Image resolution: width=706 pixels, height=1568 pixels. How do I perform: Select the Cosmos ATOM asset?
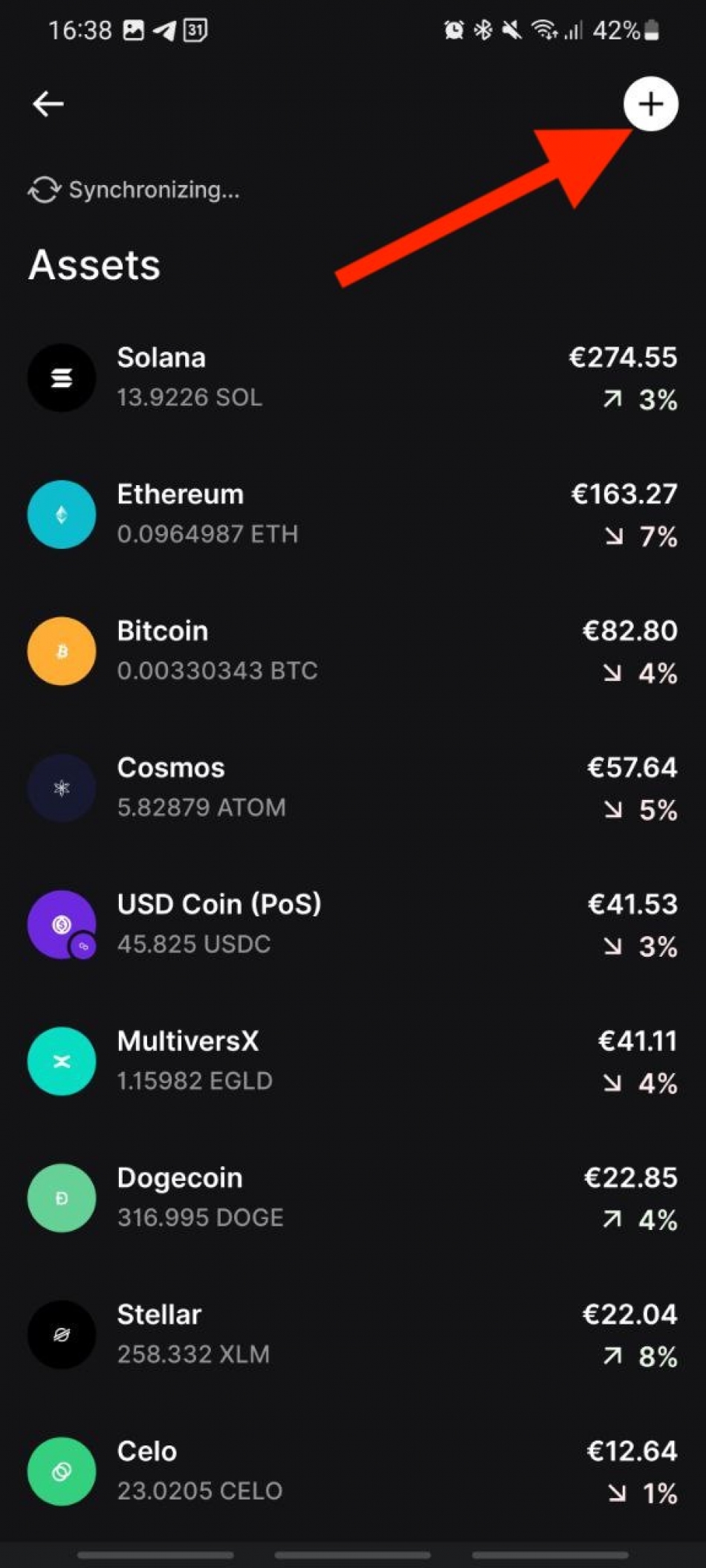[x=353, y=787]
